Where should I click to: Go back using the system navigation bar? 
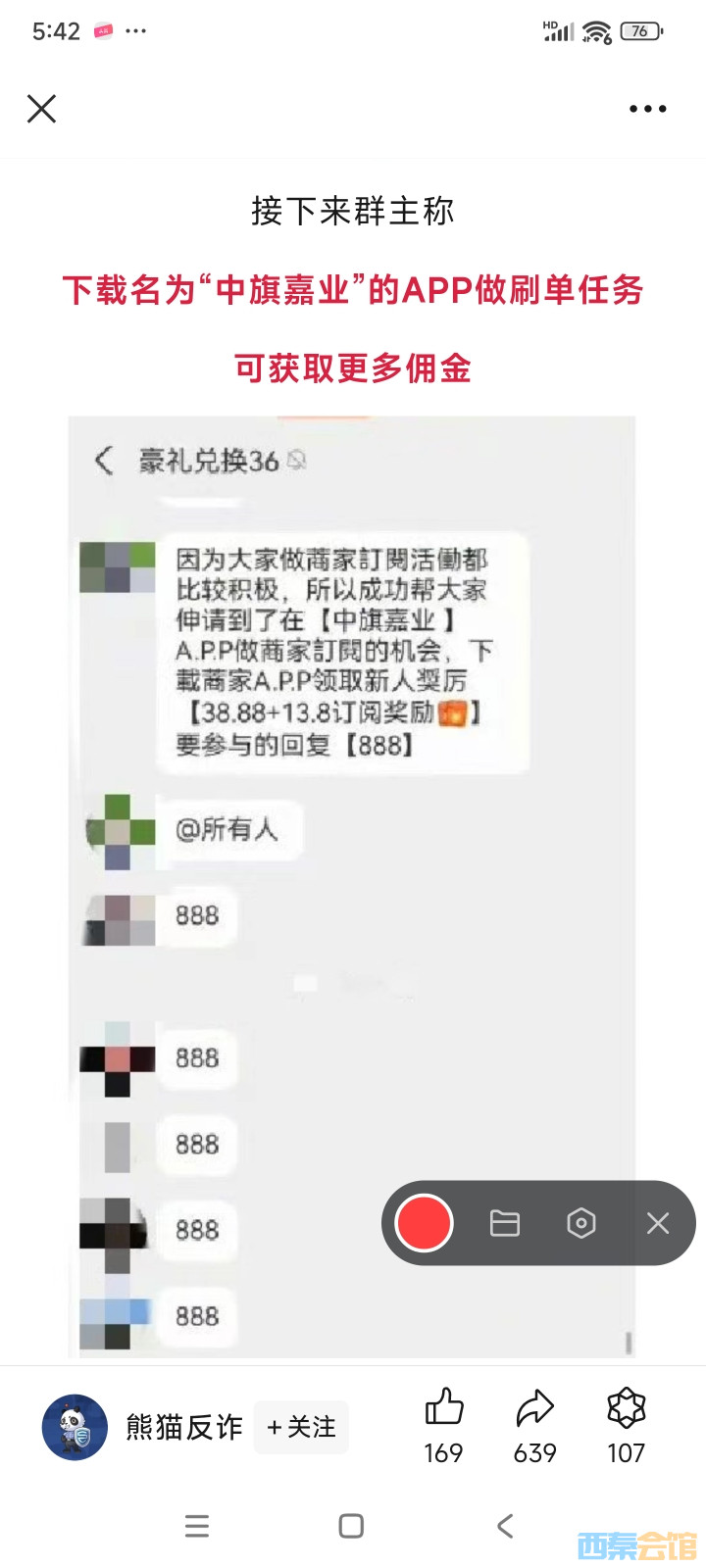coord(505,1526)
